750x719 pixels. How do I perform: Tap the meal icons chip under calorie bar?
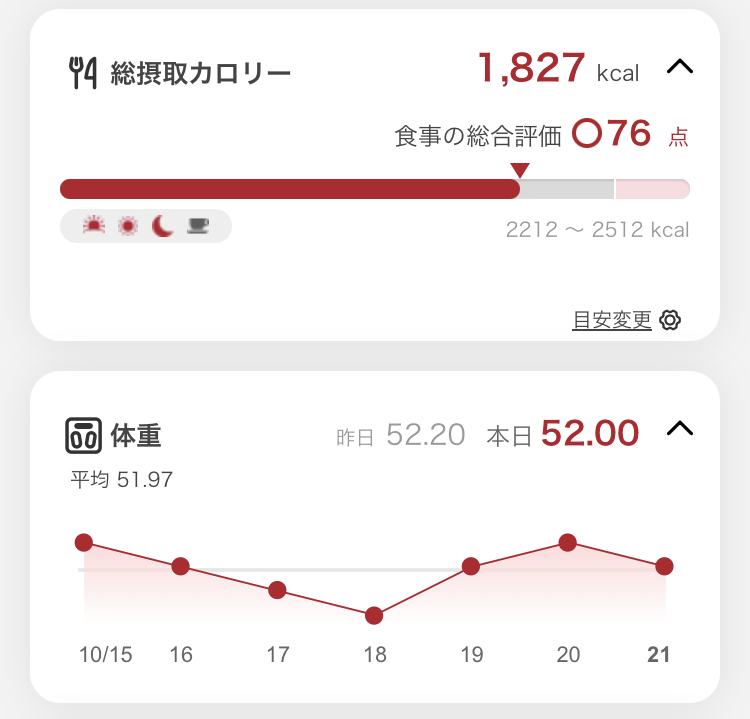click(146, 226)
